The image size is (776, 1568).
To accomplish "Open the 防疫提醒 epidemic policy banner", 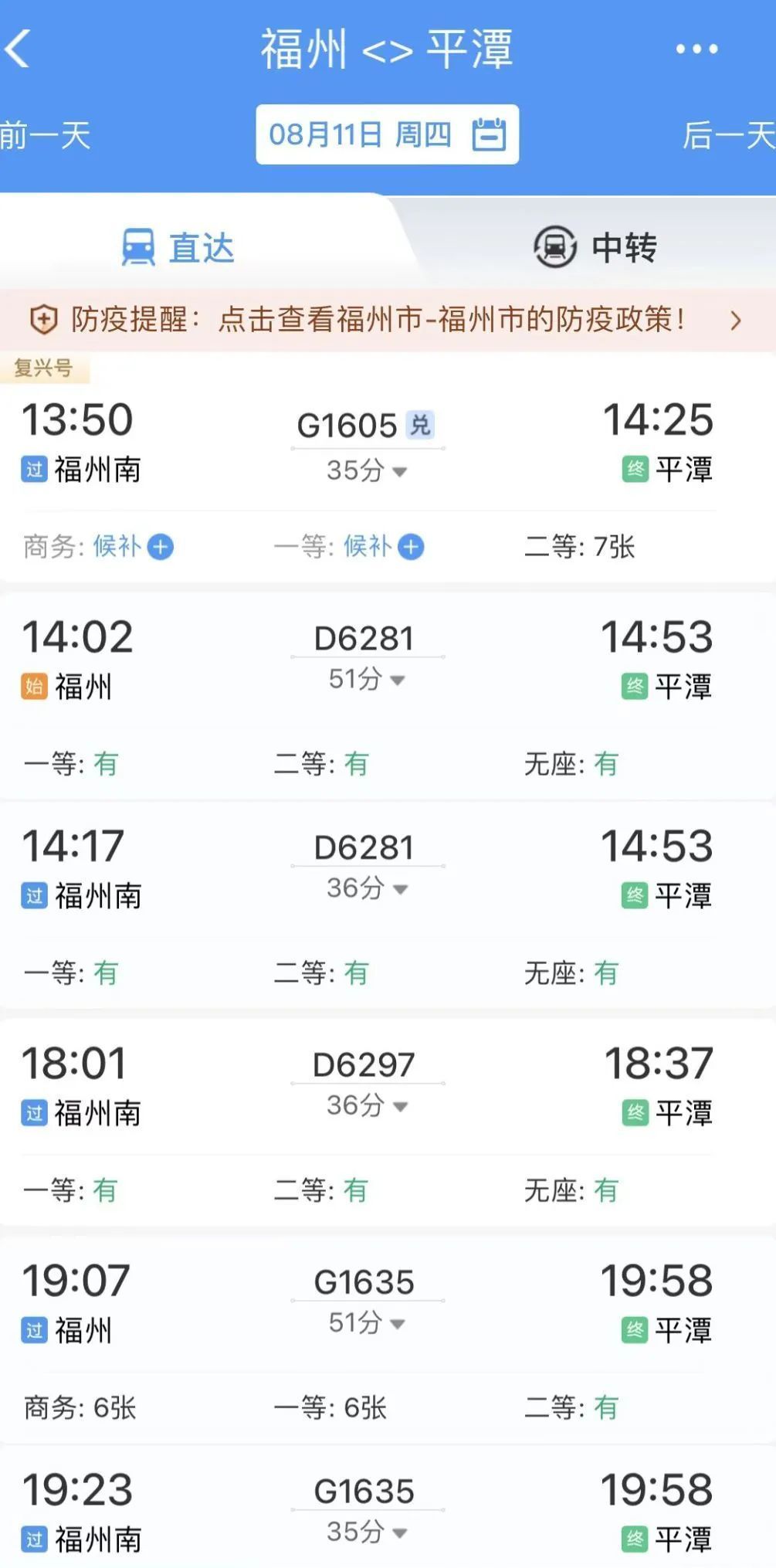I will click(x=388, y=319).
